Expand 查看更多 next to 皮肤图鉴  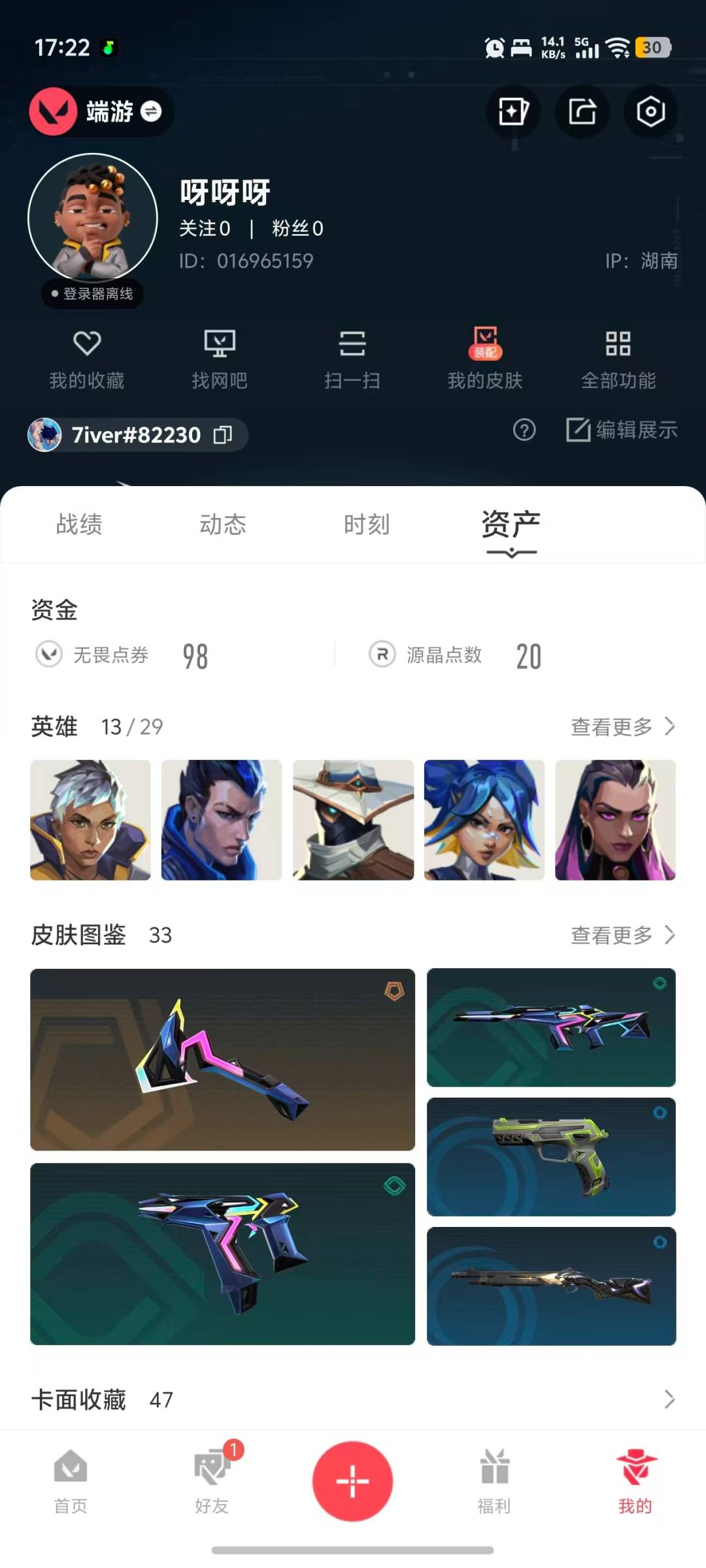(x=621, y=936)
